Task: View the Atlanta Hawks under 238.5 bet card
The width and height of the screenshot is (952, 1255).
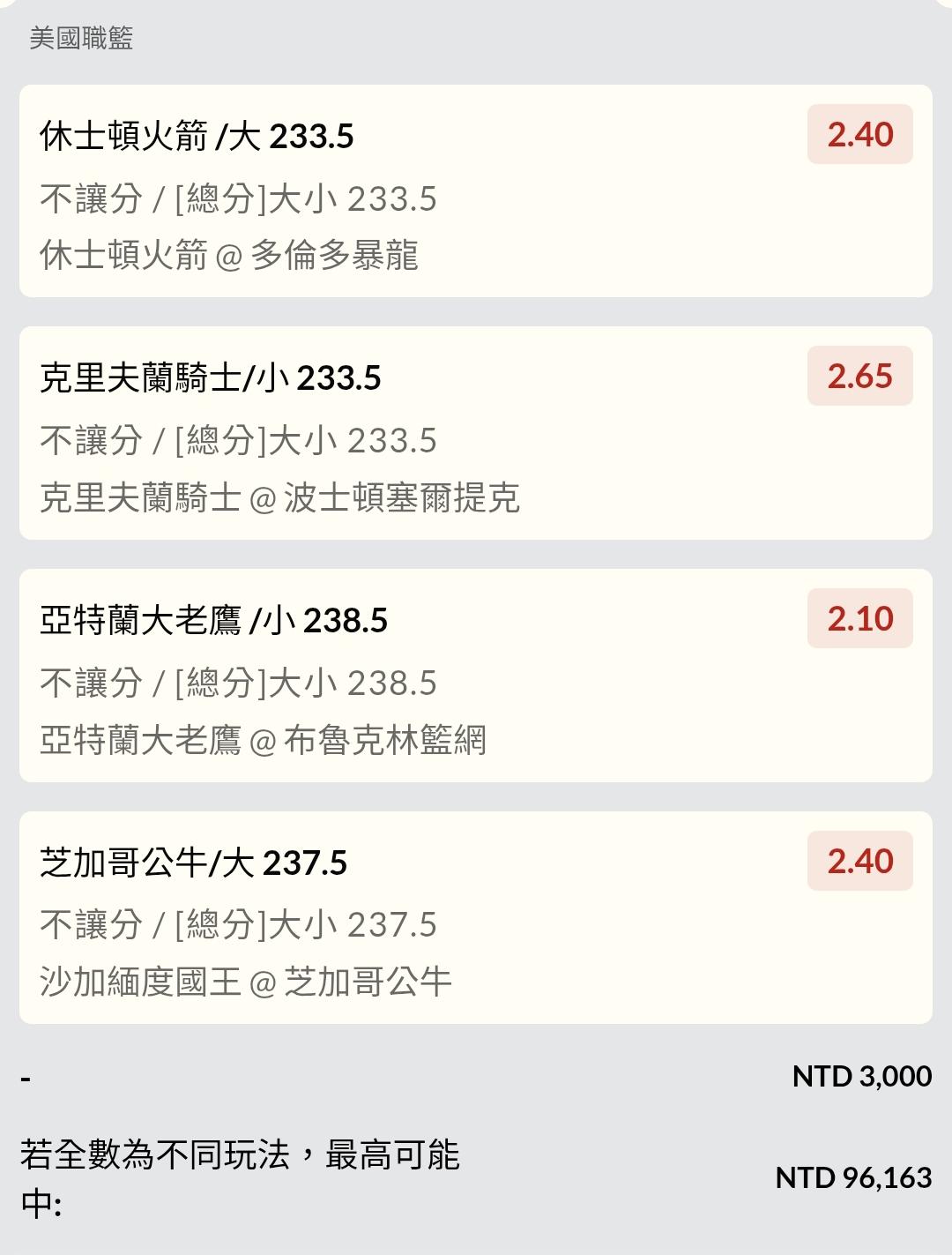Action: (475, 676)
